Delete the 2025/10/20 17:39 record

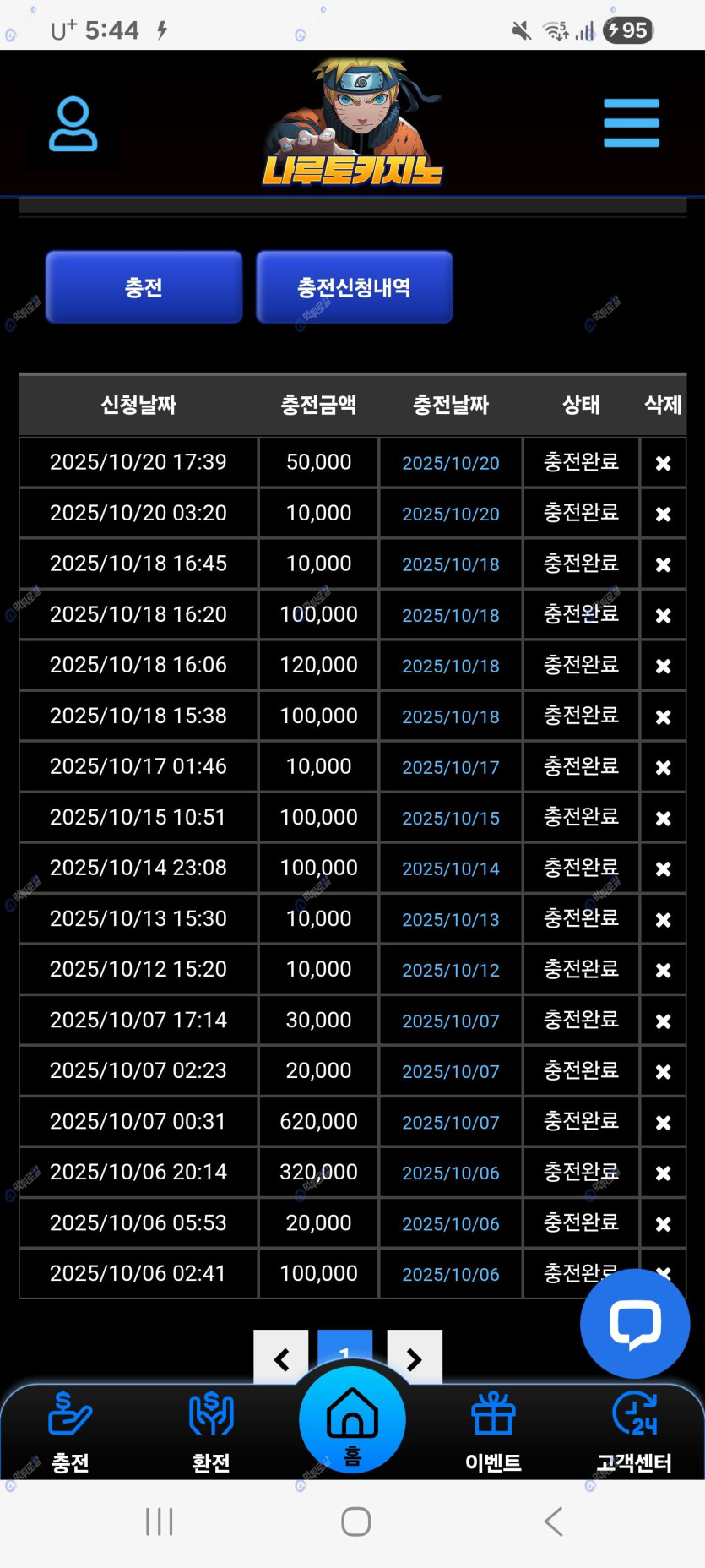pyautogui.click(x=663, y=463)
